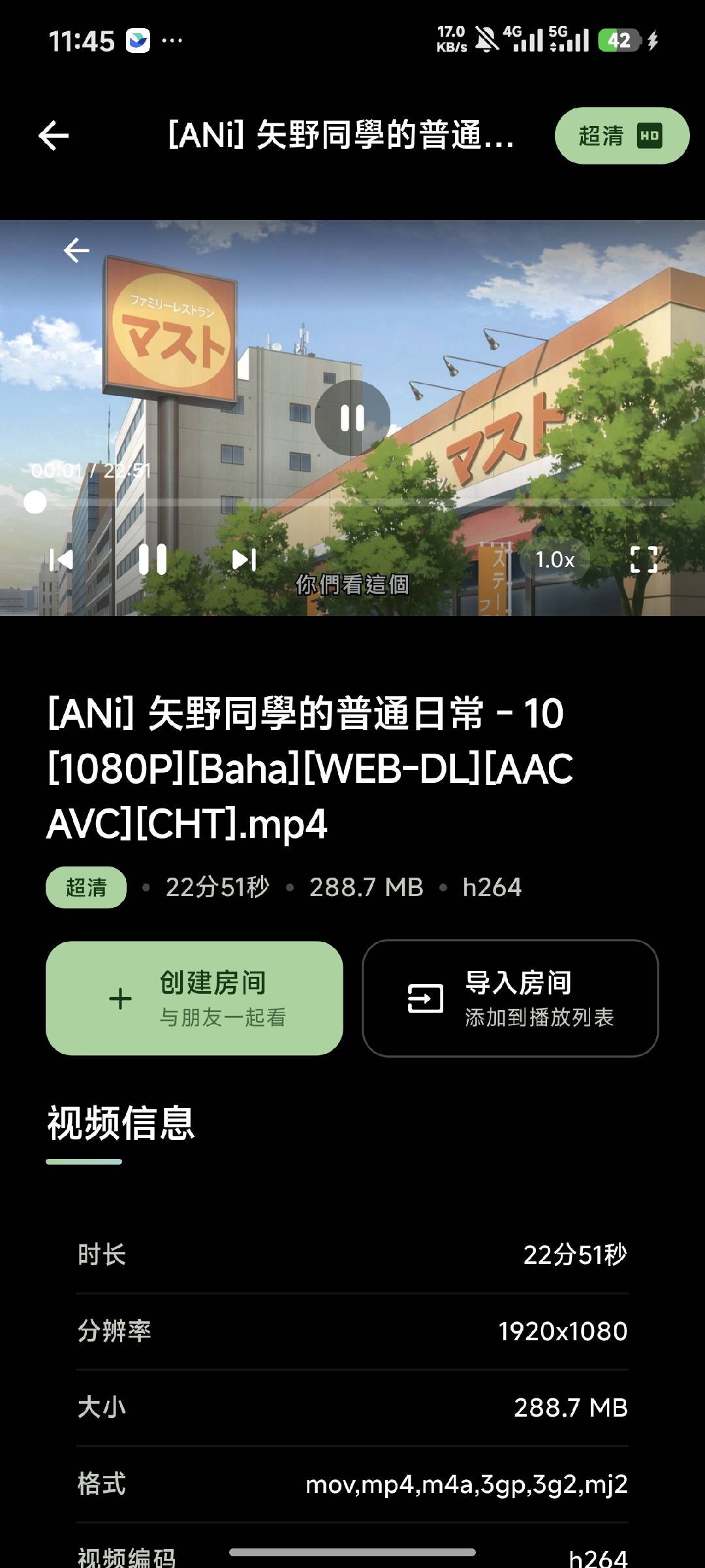Viewport: 705px width, 1568px height.
Task: Go back to the previous video
Action: [x=62, y=559]
